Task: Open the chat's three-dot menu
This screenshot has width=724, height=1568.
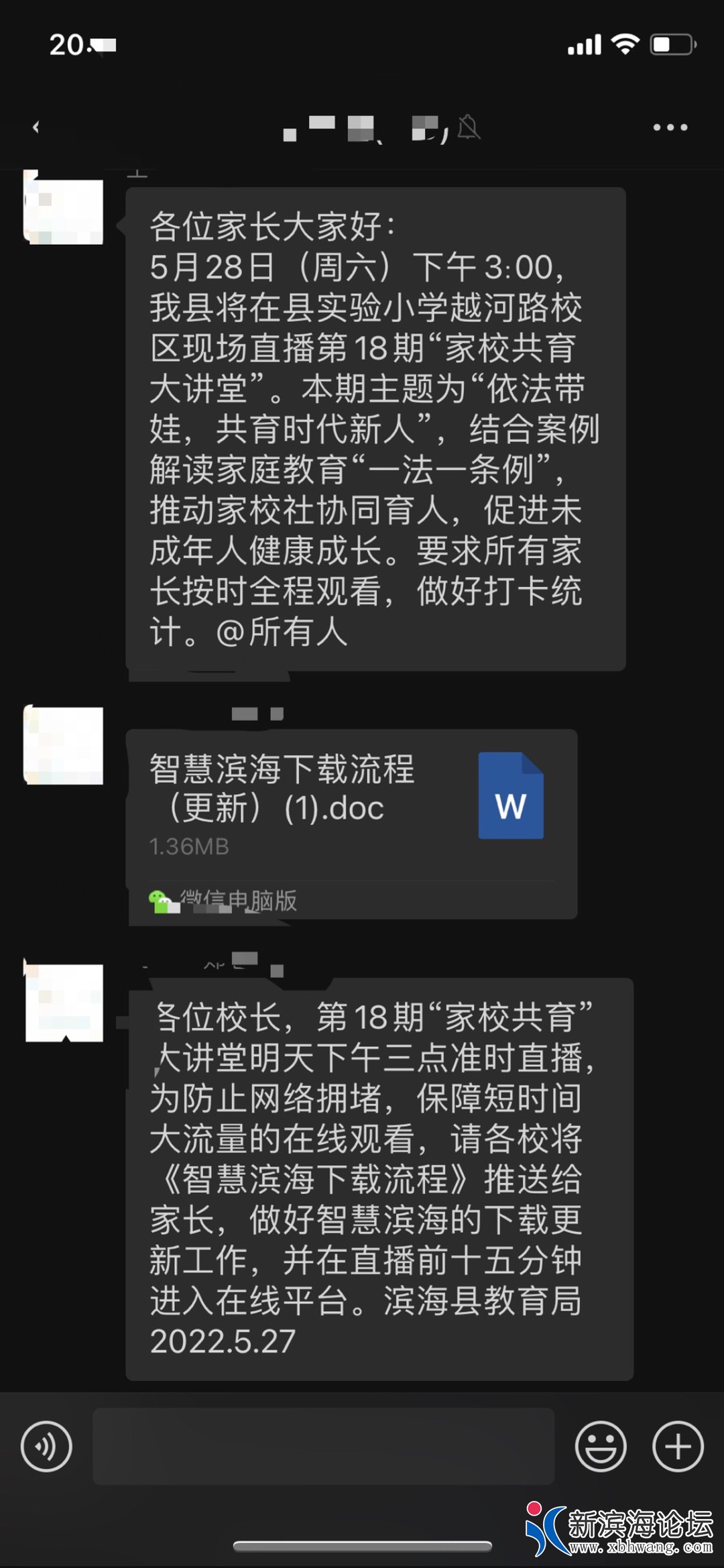Action: [x=670, y=127]
